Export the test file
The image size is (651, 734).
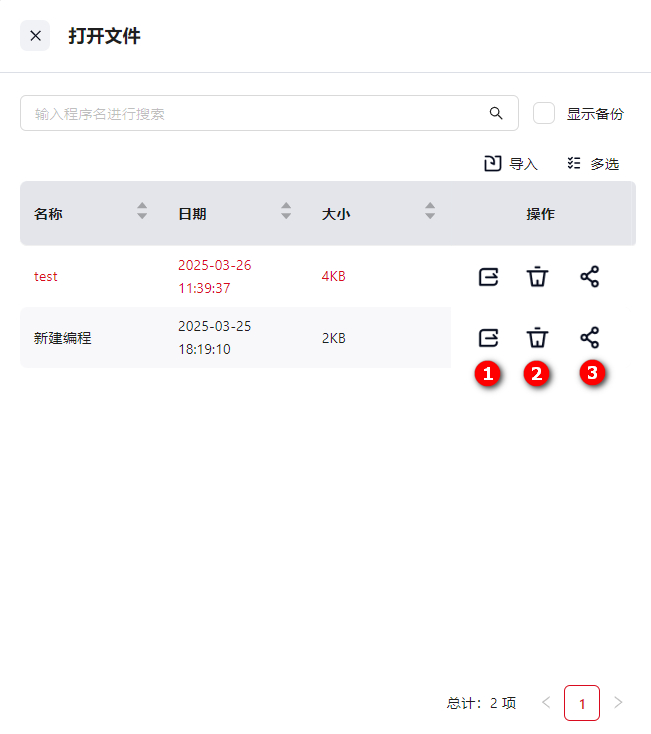488,277
